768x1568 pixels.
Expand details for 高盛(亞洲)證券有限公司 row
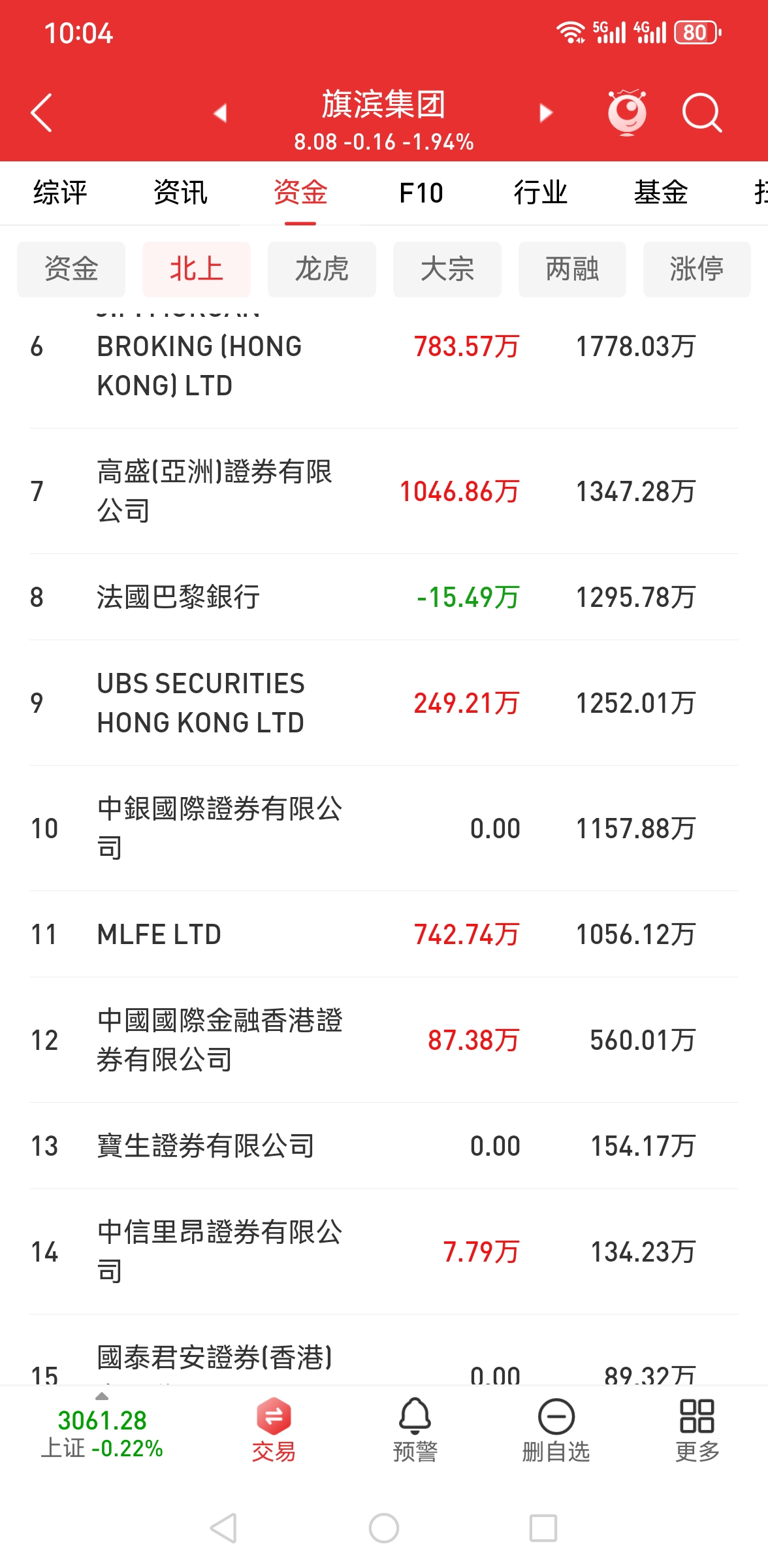384,493
